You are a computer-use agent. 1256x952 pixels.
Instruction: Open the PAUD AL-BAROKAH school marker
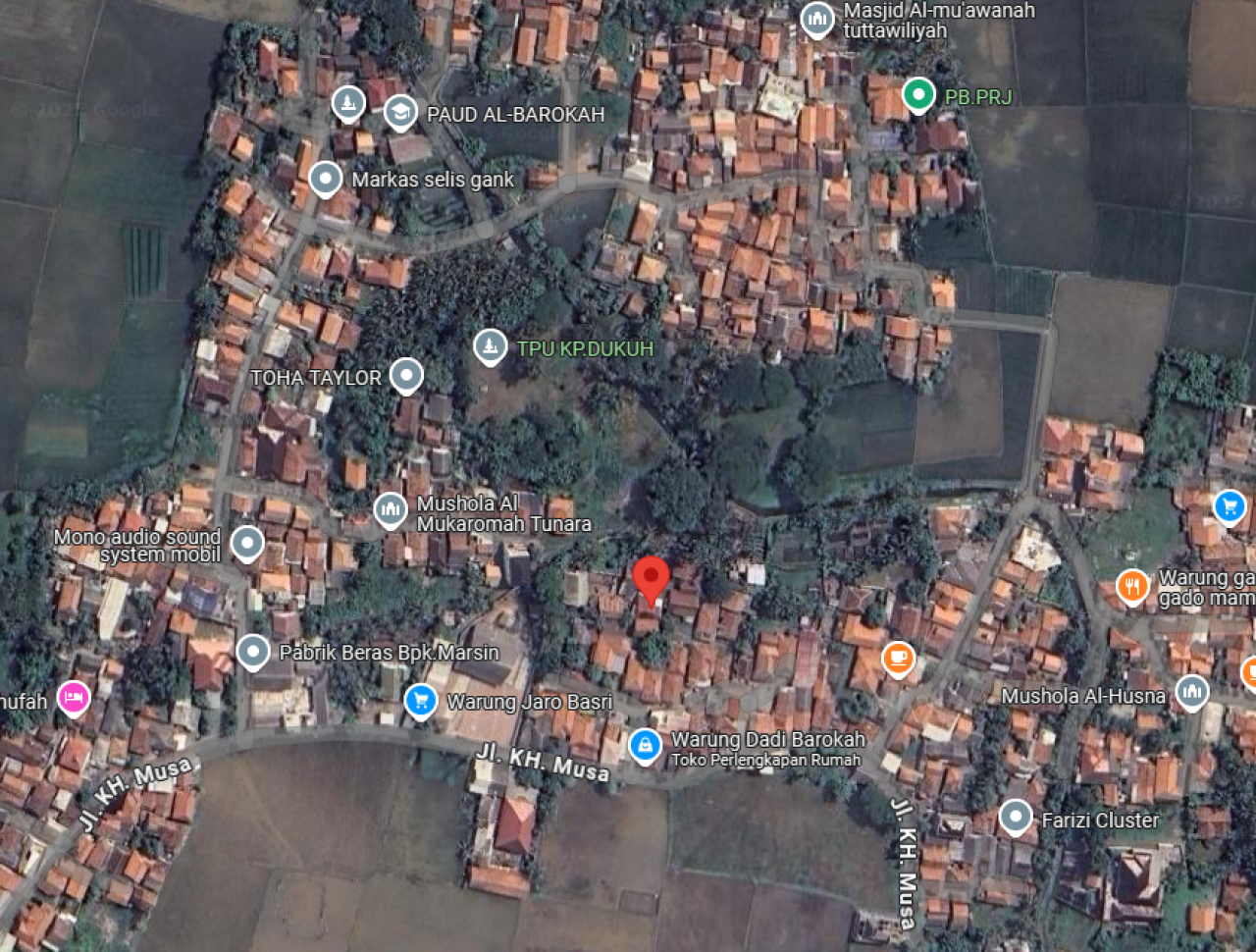pyautogui.click(x=399, y=112)
